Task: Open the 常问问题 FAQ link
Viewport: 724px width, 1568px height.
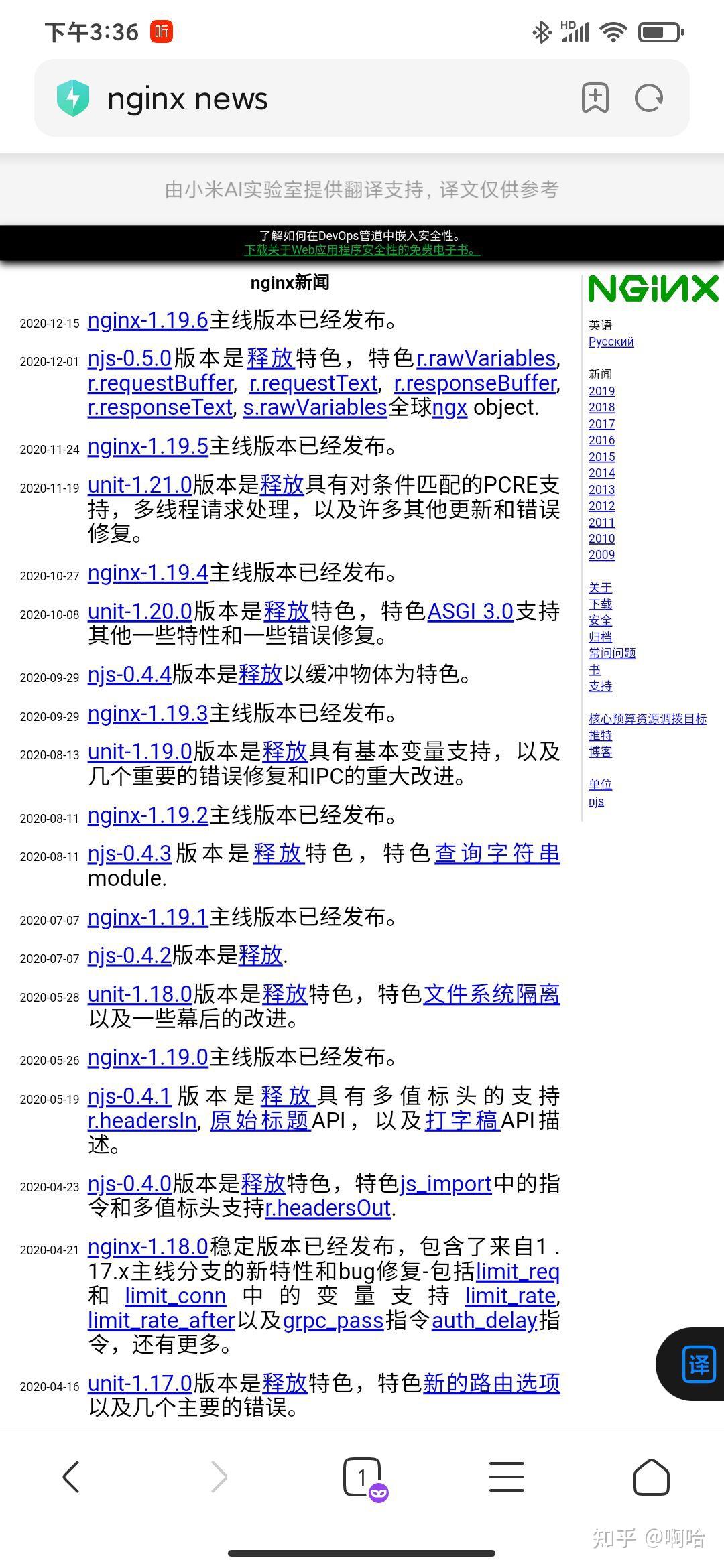Action: coord(612,653)
